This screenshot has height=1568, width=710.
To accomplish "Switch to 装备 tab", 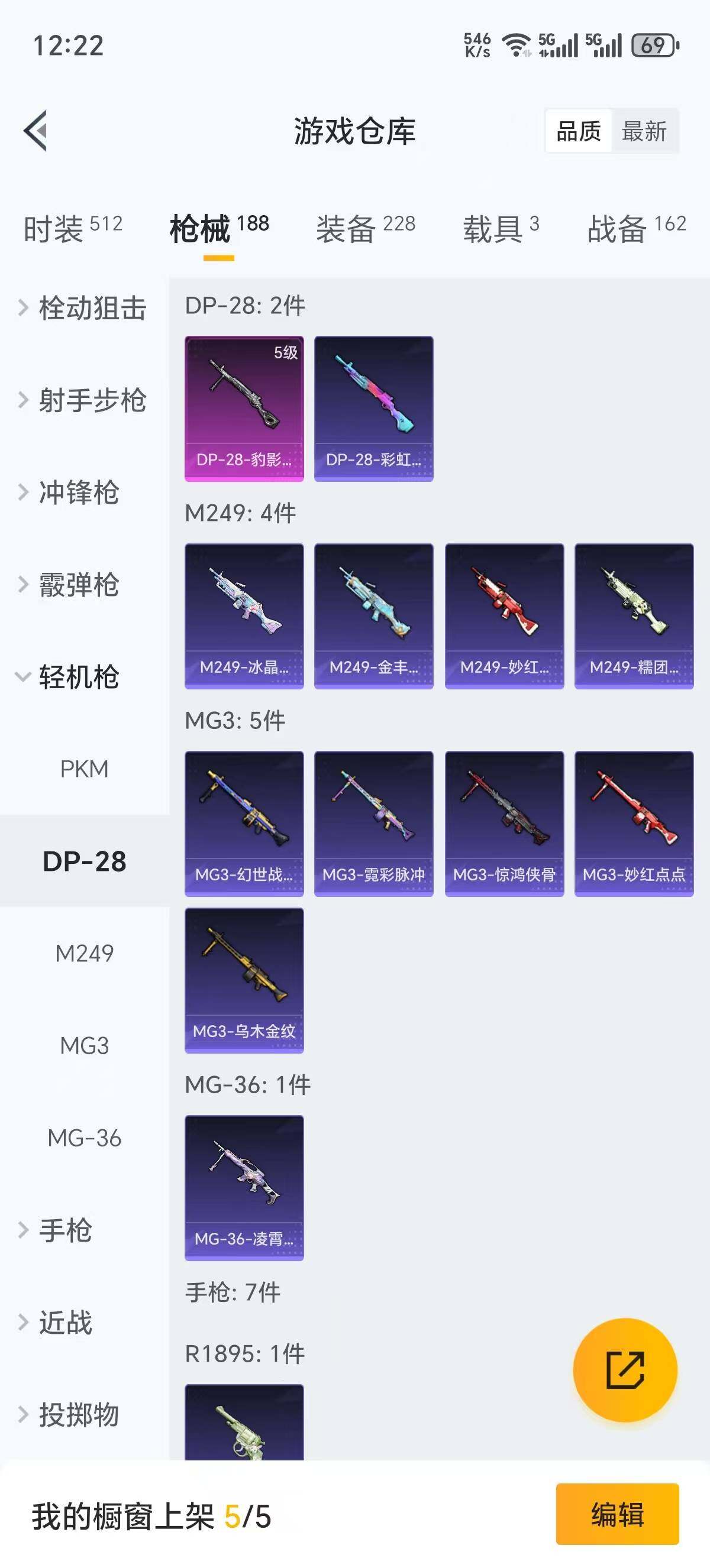I will [x=365, y=228].
